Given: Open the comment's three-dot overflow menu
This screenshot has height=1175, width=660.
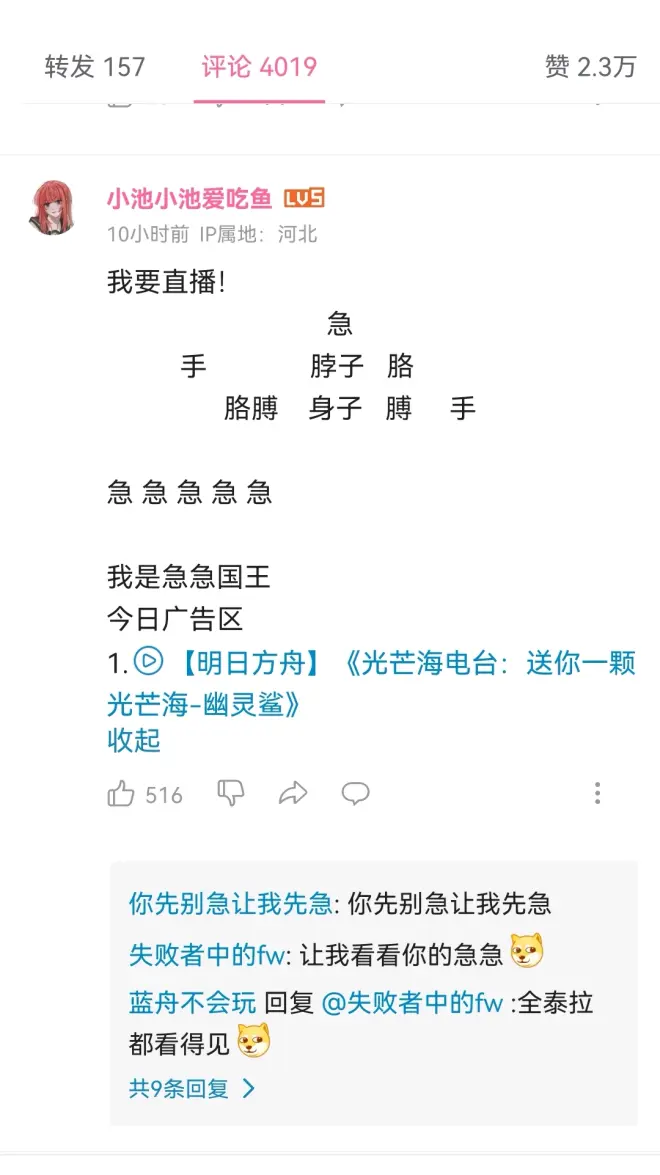Looking at the screenshot, I should 597,794.
